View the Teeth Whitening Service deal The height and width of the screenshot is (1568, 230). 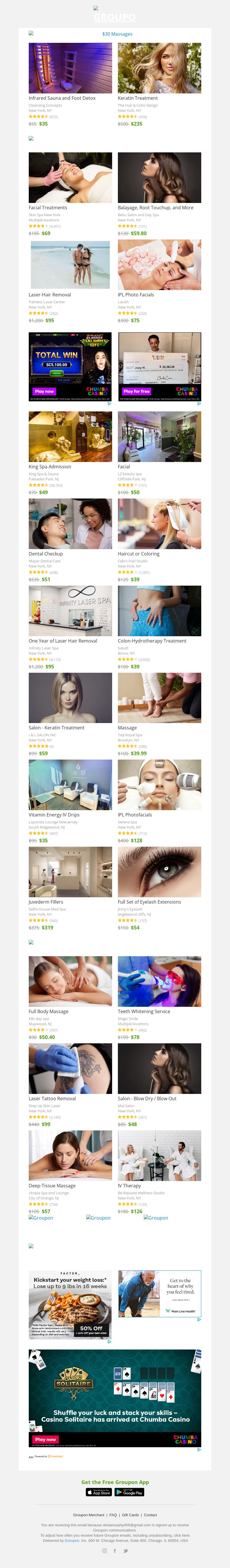pos(159,981)
